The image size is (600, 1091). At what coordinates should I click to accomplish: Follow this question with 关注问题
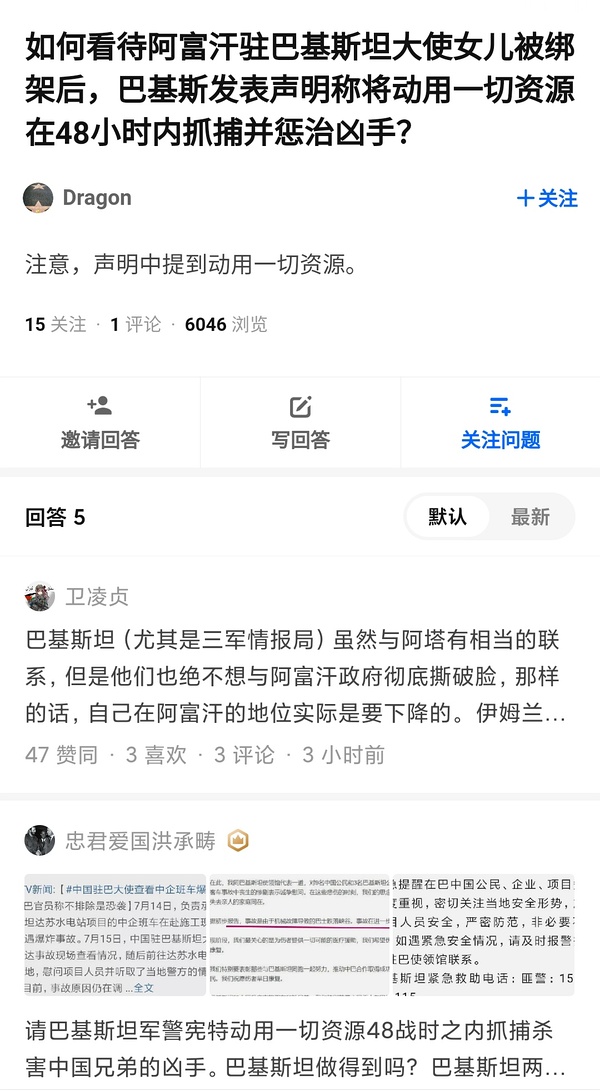click(x=500, y=422)
